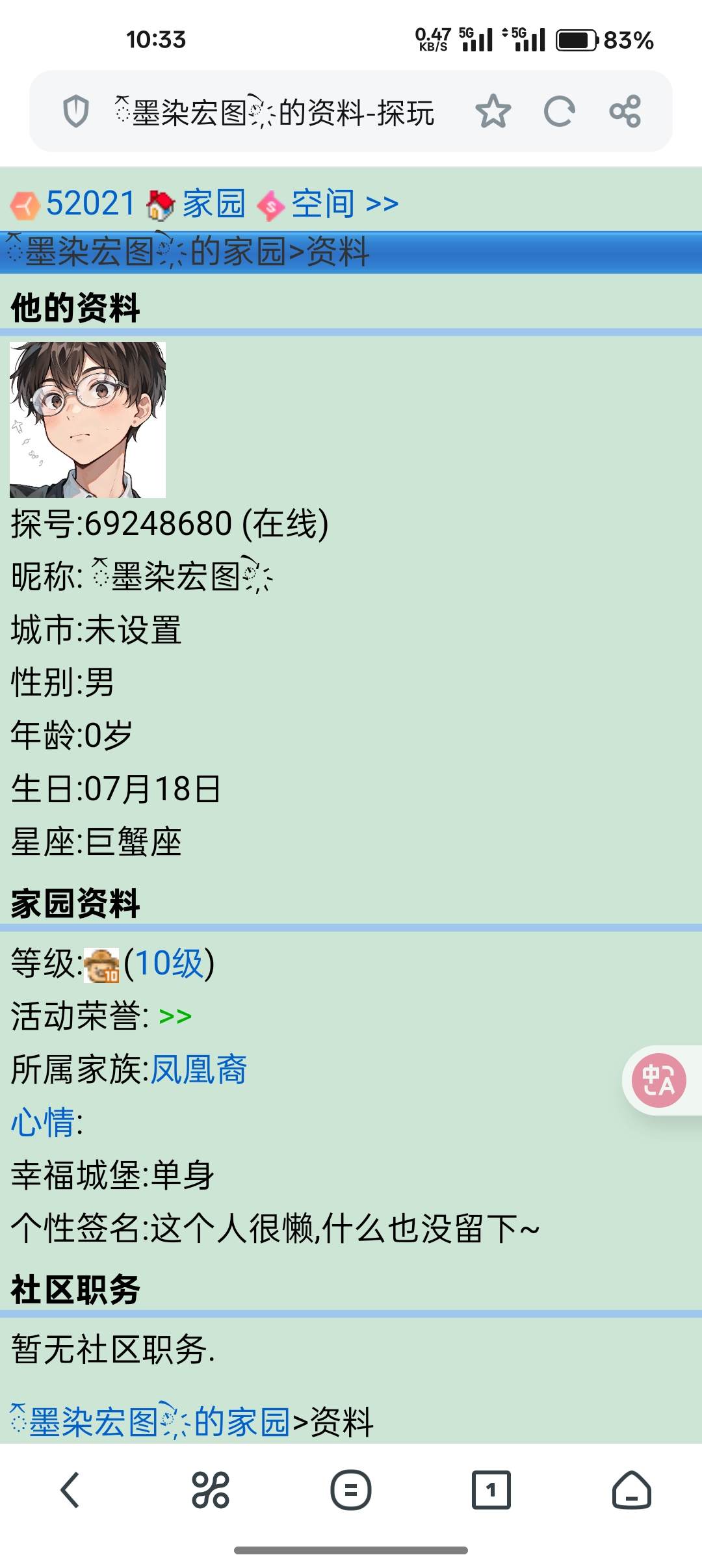Open the site security shield icon
The width and height of the screenshot is (702, 1568).
pos(76,111)
